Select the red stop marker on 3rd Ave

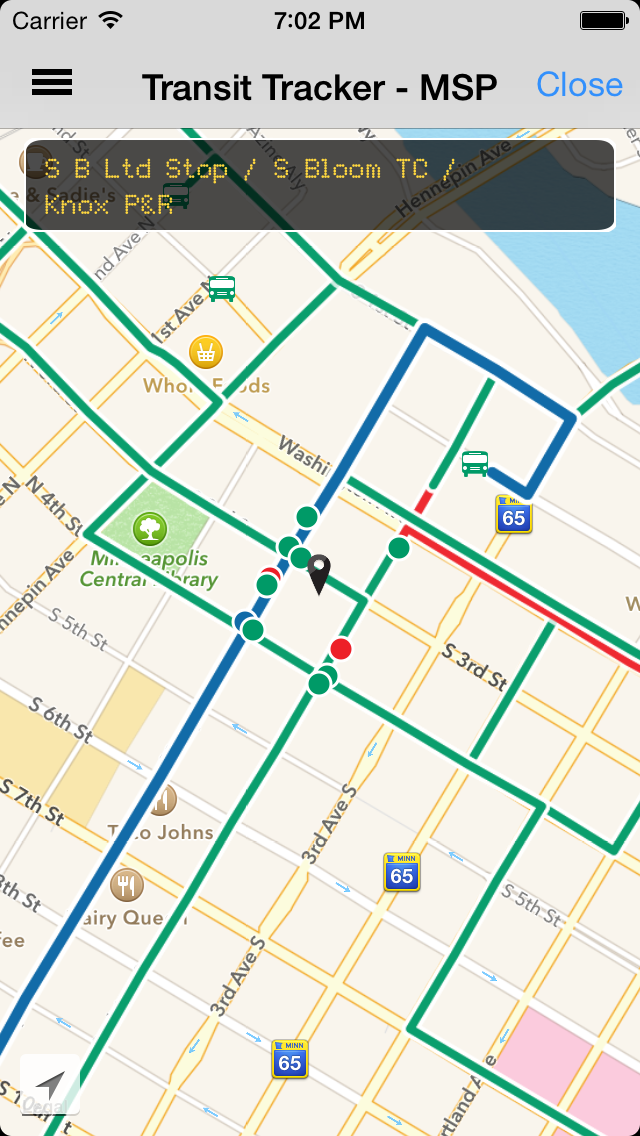(341, 648)
